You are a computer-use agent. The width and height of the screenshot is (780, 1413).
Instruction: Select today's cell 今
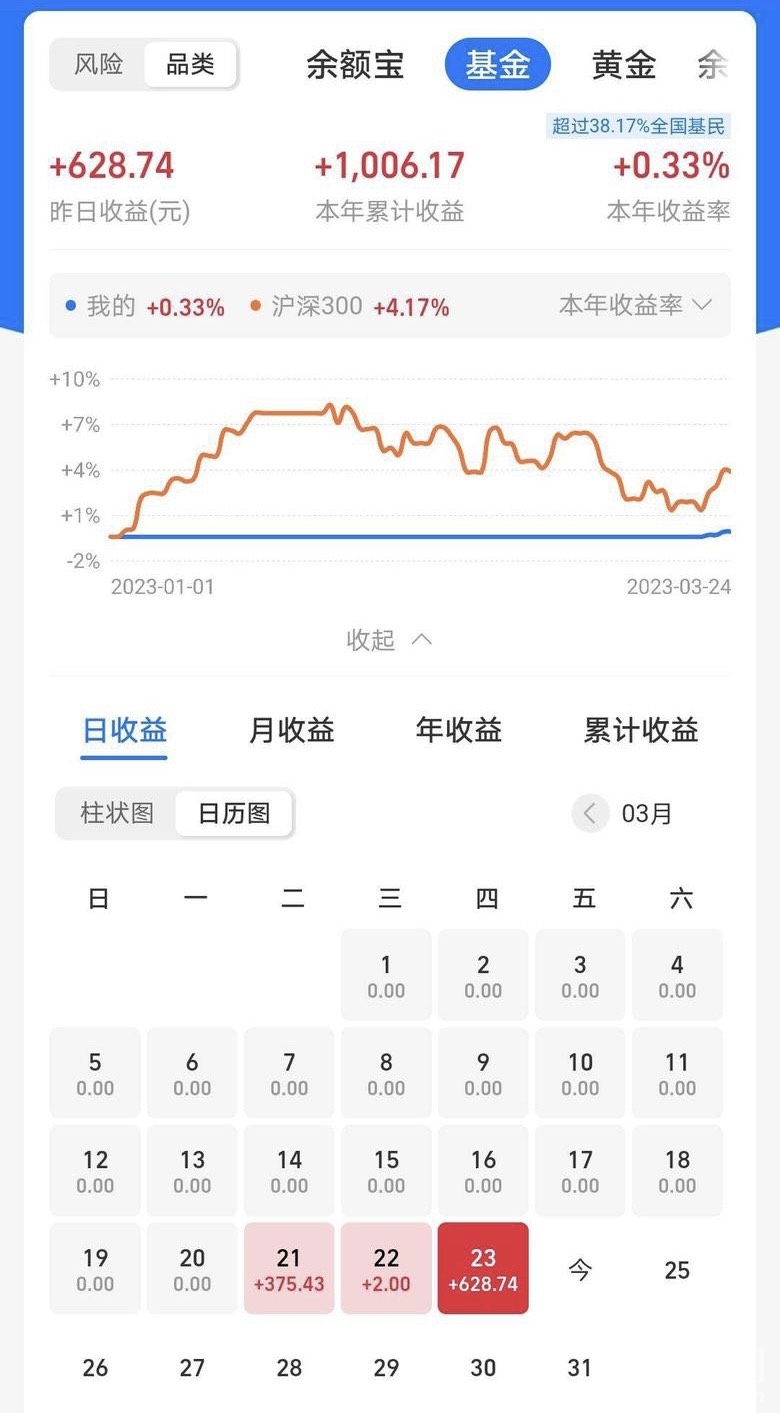[x=580, y=1270]
